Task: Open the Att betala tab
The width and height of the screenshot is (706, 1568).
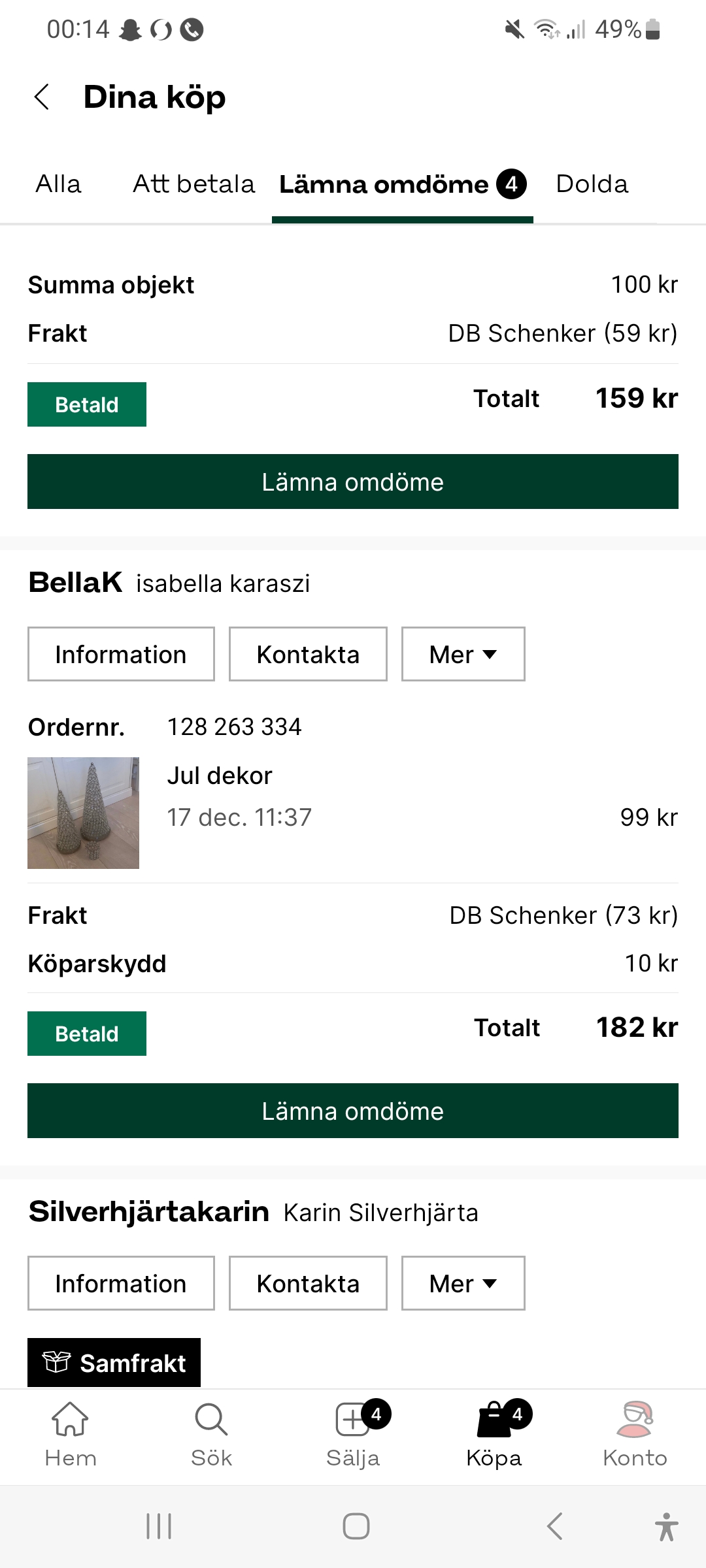Action: tap(193, 184)
